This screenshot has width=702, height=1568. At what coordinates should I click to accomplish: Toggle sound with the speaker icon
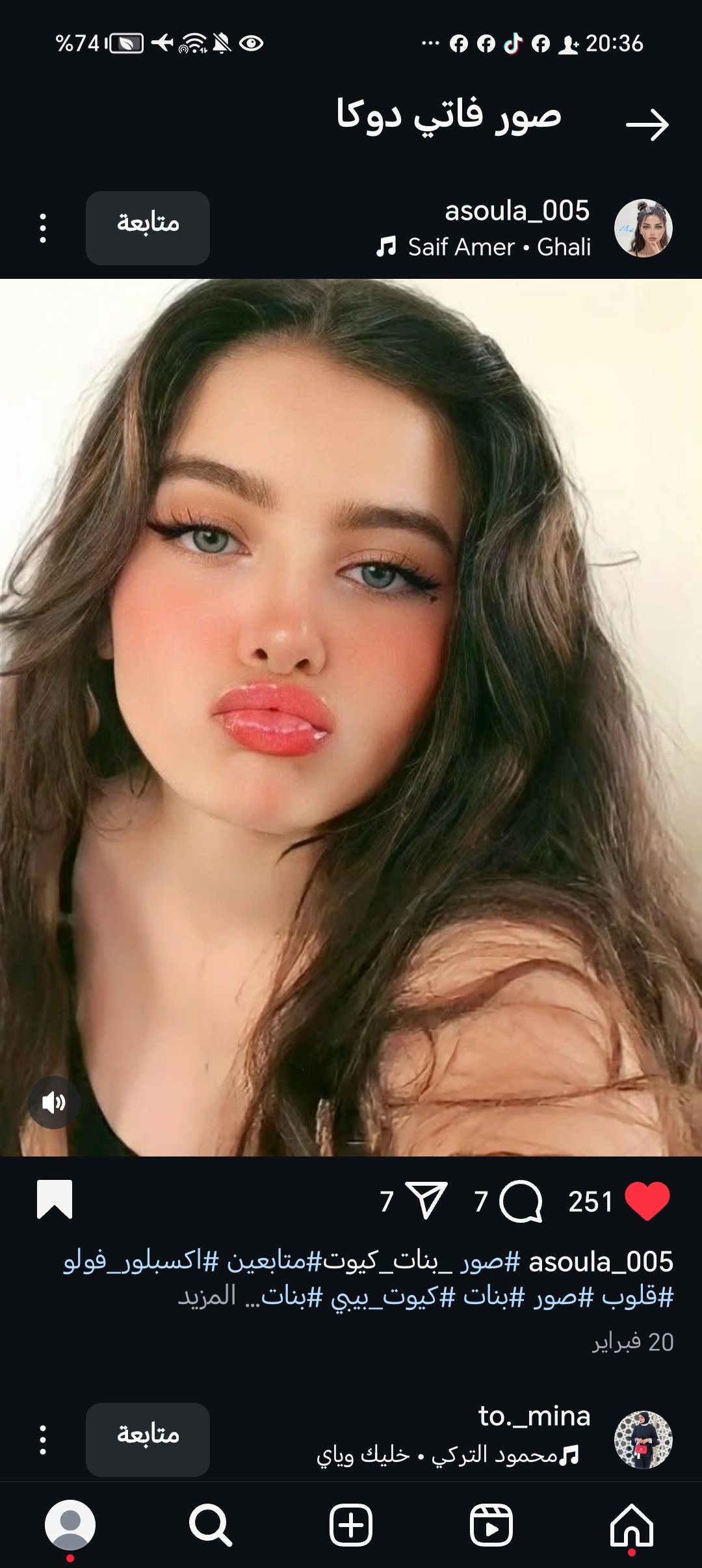[53, 1103]
